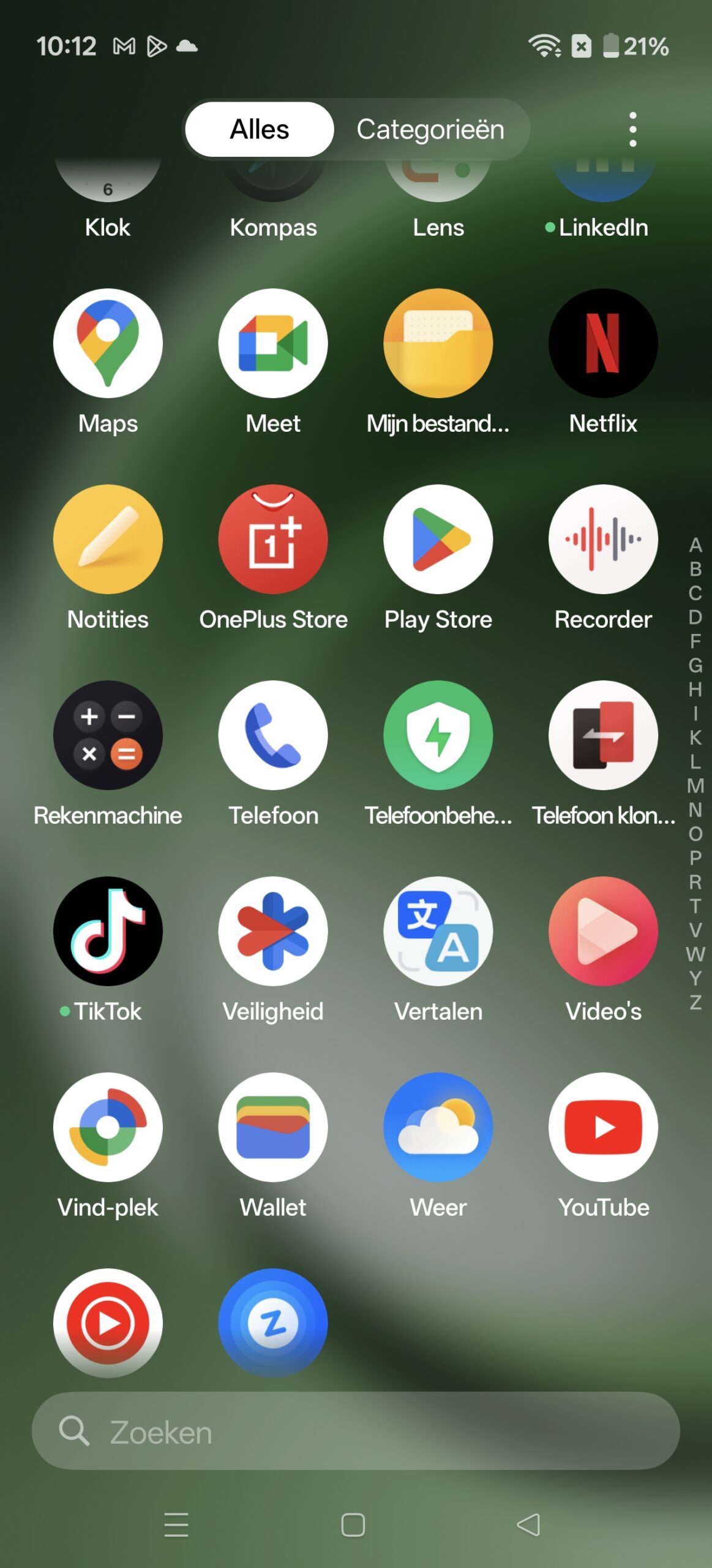Go to the home screen
712x1568 pixels.
tap(353, 1525)
